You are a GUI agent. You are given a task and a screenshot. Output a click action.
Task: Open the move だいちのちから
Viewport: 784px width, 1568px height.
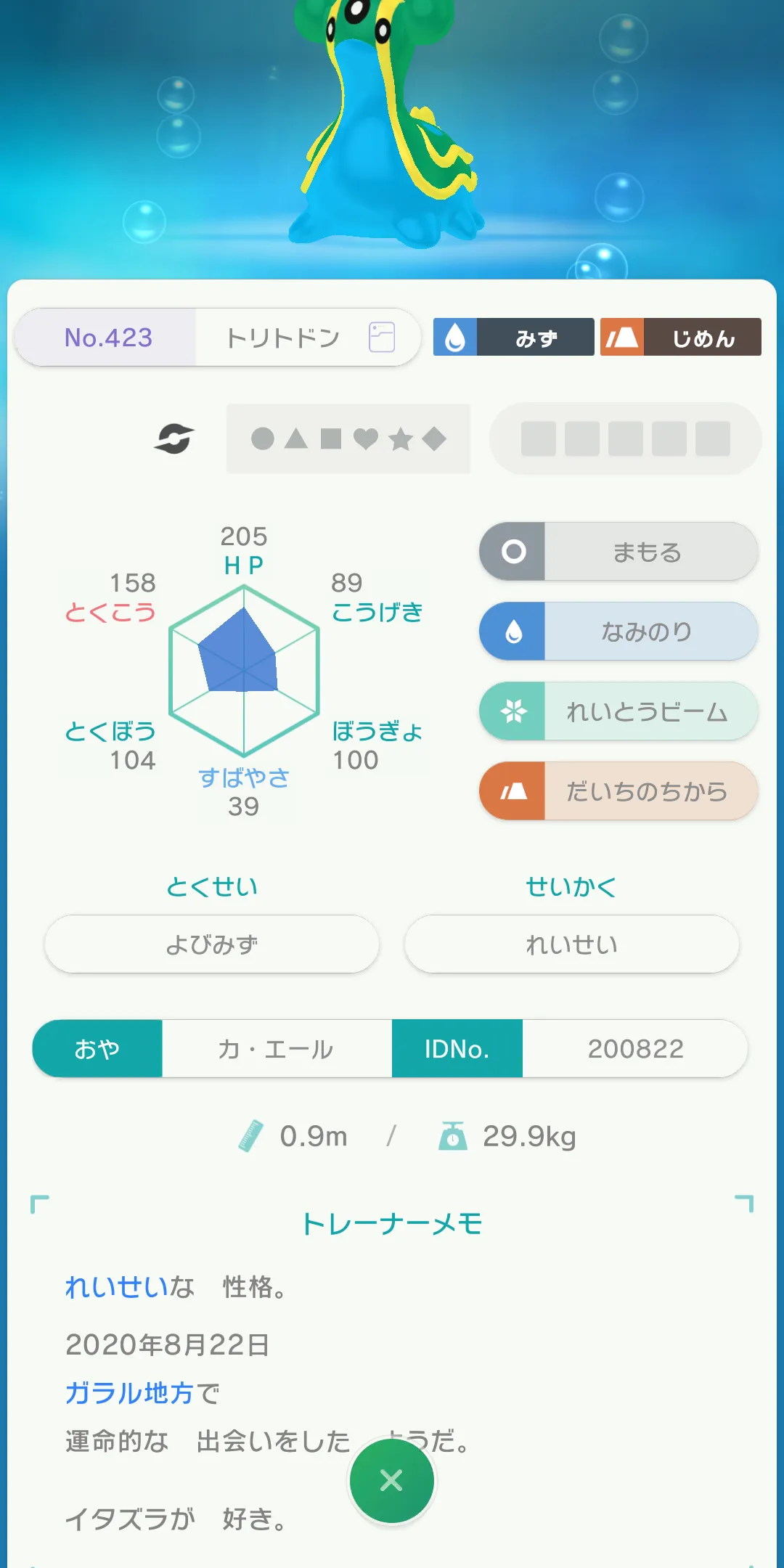pyautogui.click(x=618, y=791)
